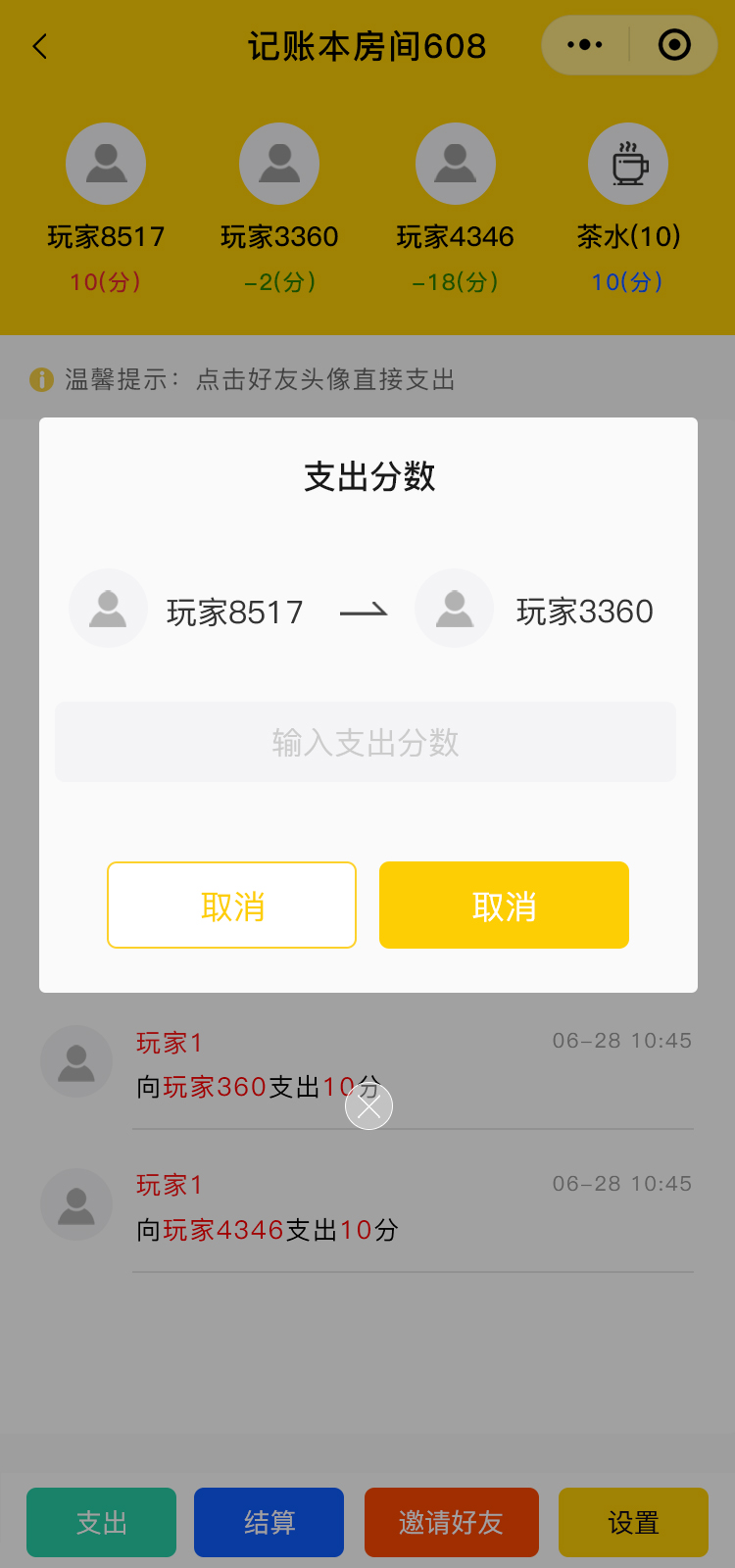735x1568 pixels.
Task: Select the 玩家4346 avatar in the header
Action: click(455, 164)
